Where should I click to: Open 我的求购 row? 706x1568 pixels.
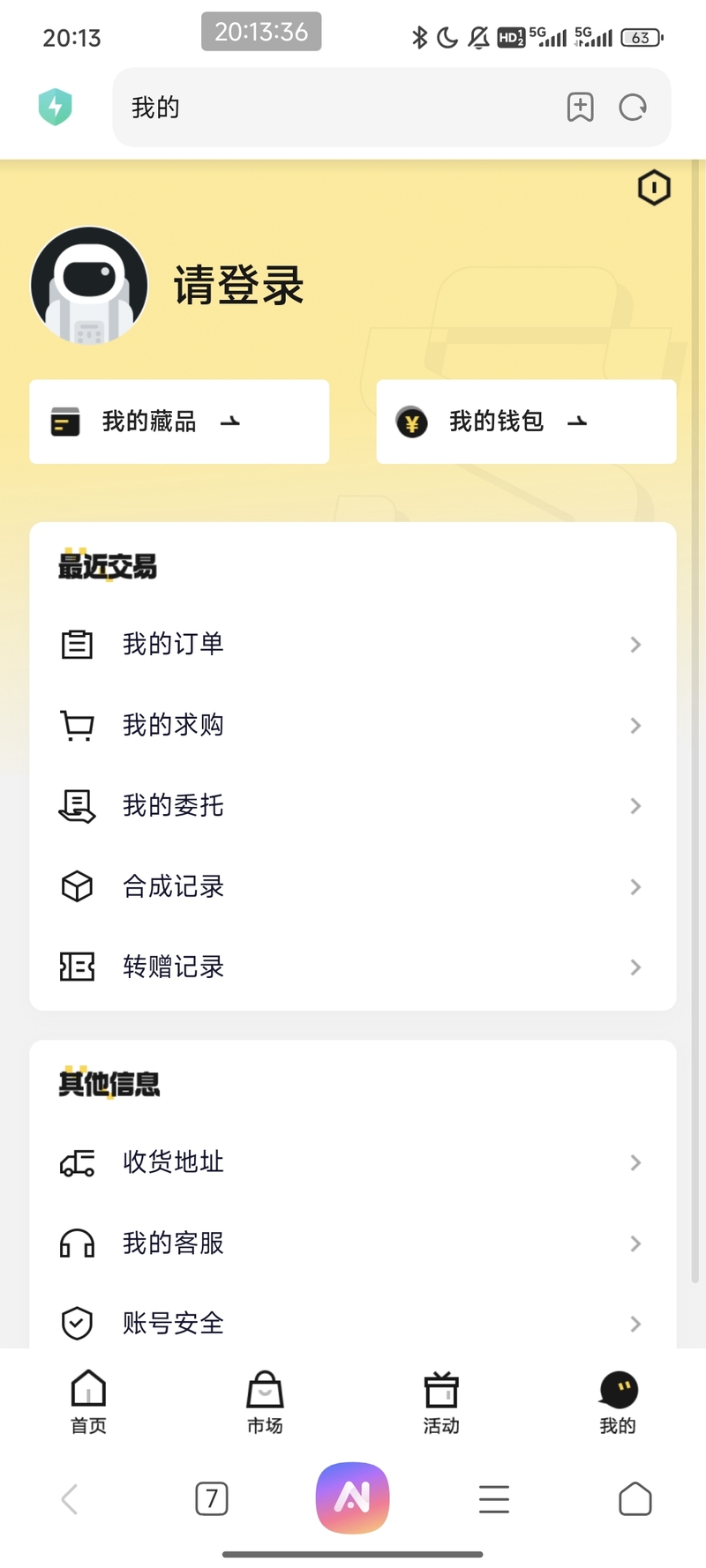point(352,725)
